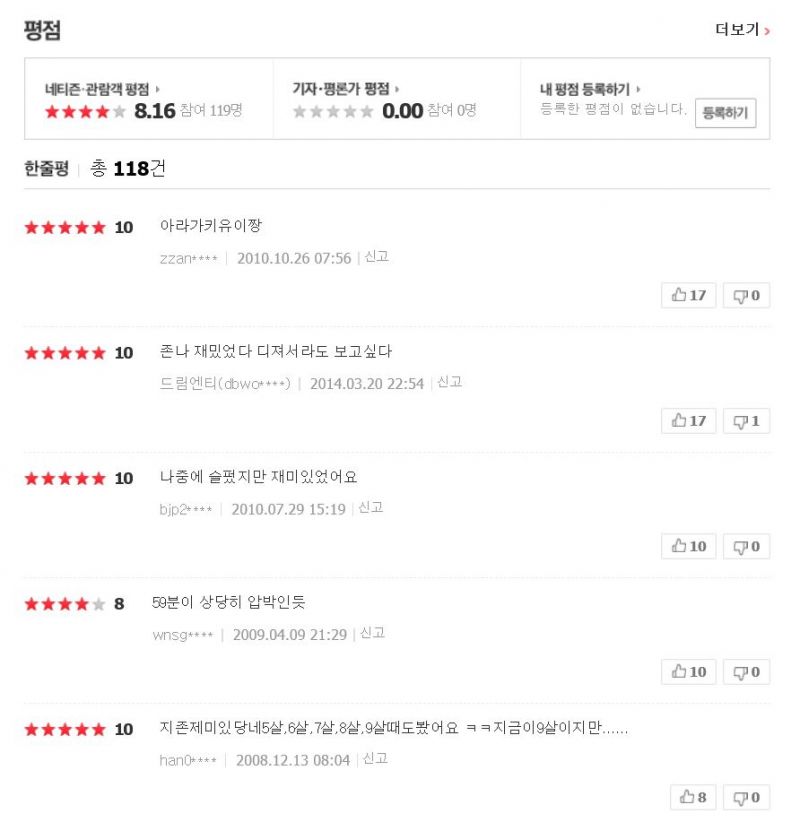
Task: Like the review by bjp2****
Action: [689, 546]
